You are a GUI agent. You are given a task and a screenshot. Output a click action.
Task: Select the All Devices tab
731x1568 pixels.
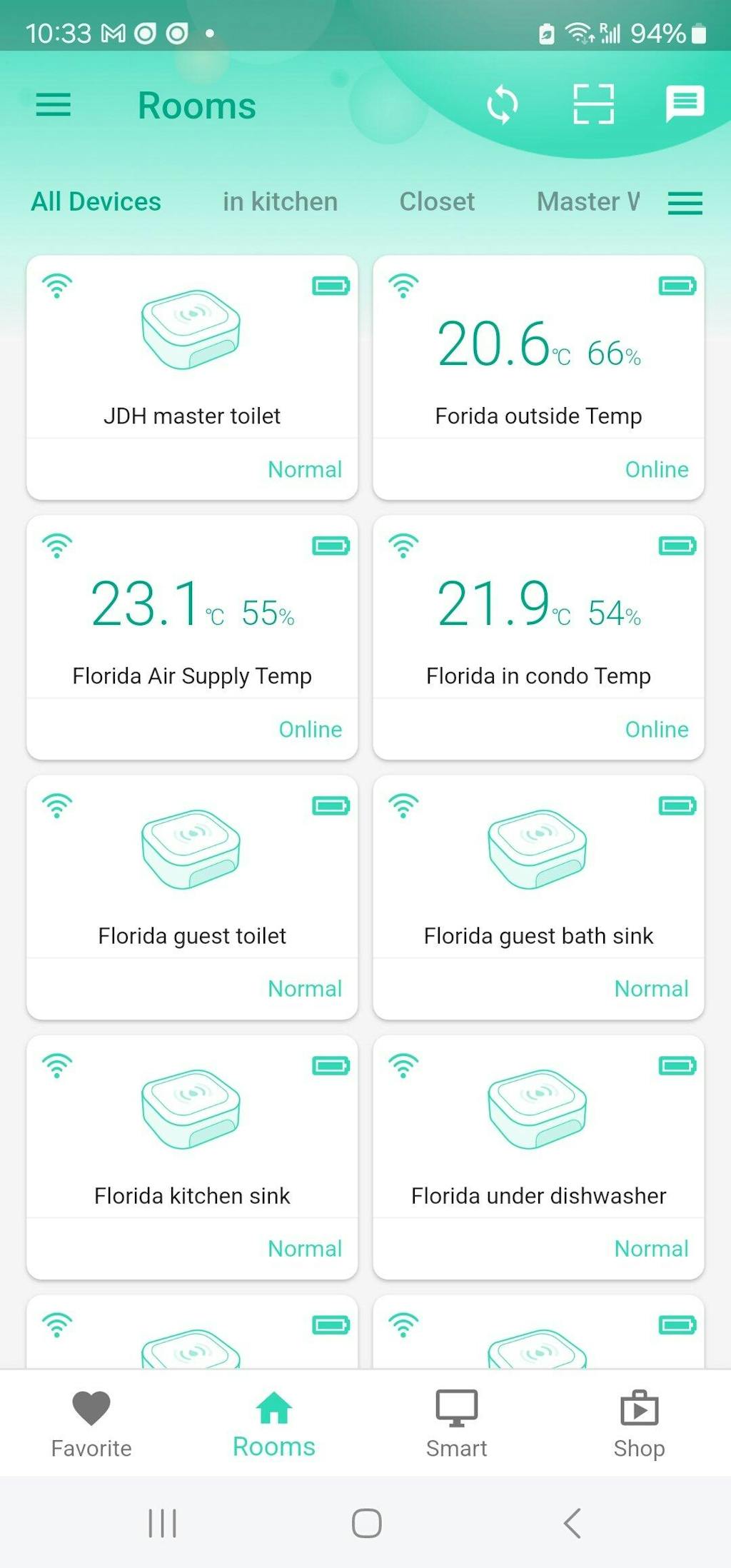tap(96, 202)
